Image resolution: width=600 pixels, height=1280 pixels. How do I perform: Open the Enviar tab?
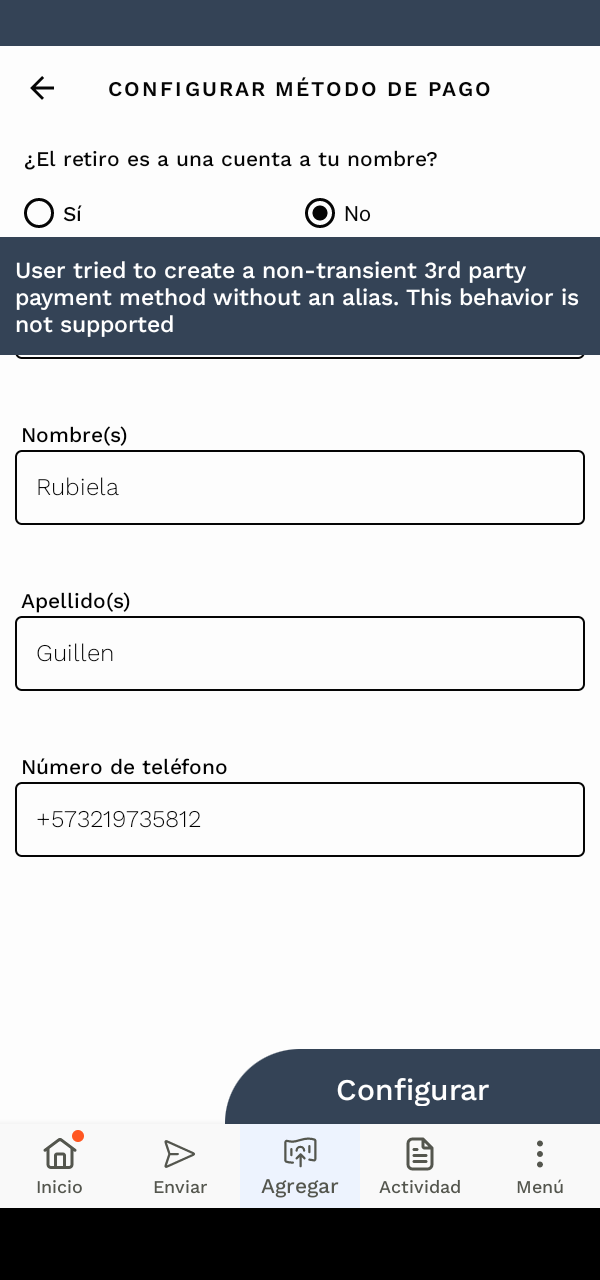click(180, 1166)
